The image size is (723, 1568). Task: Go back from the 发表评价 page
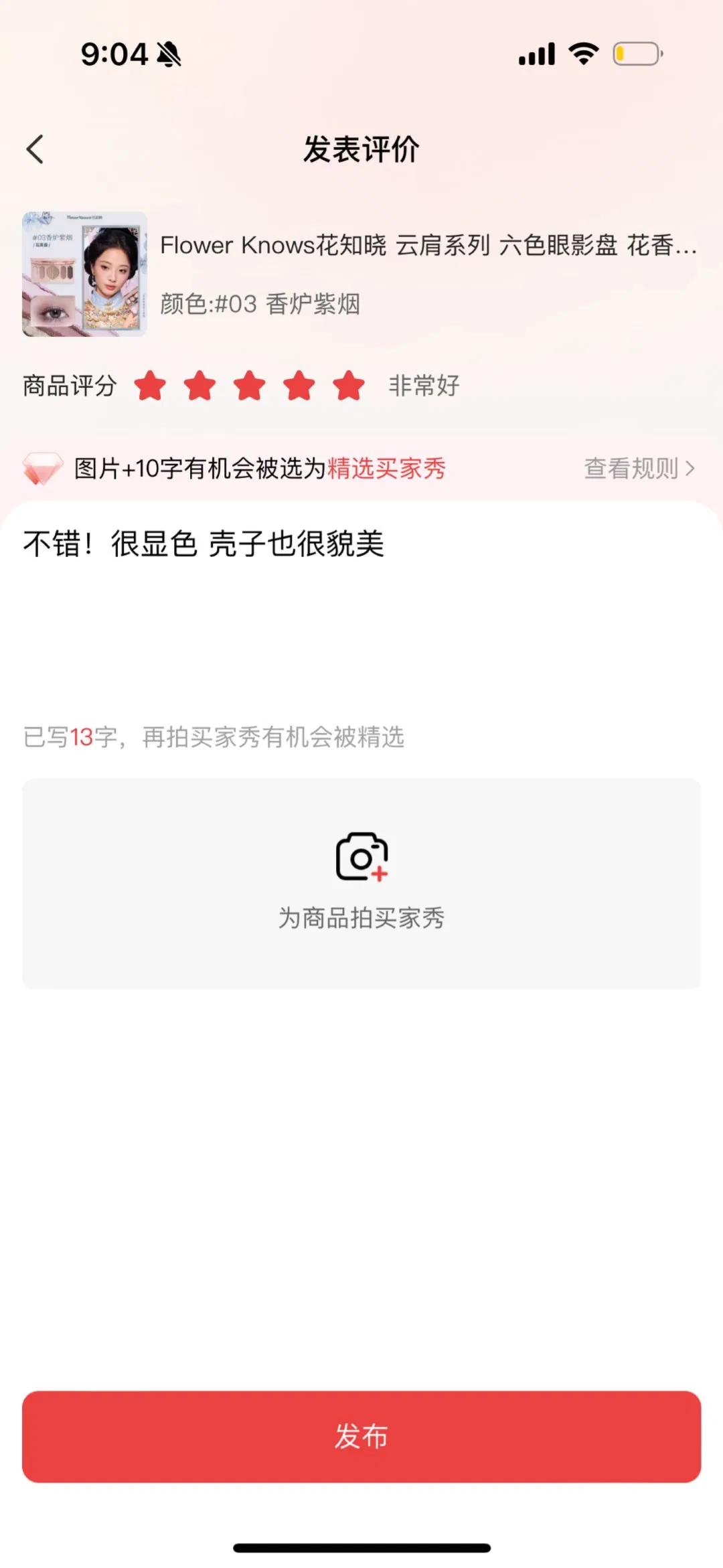pos(35,149)
